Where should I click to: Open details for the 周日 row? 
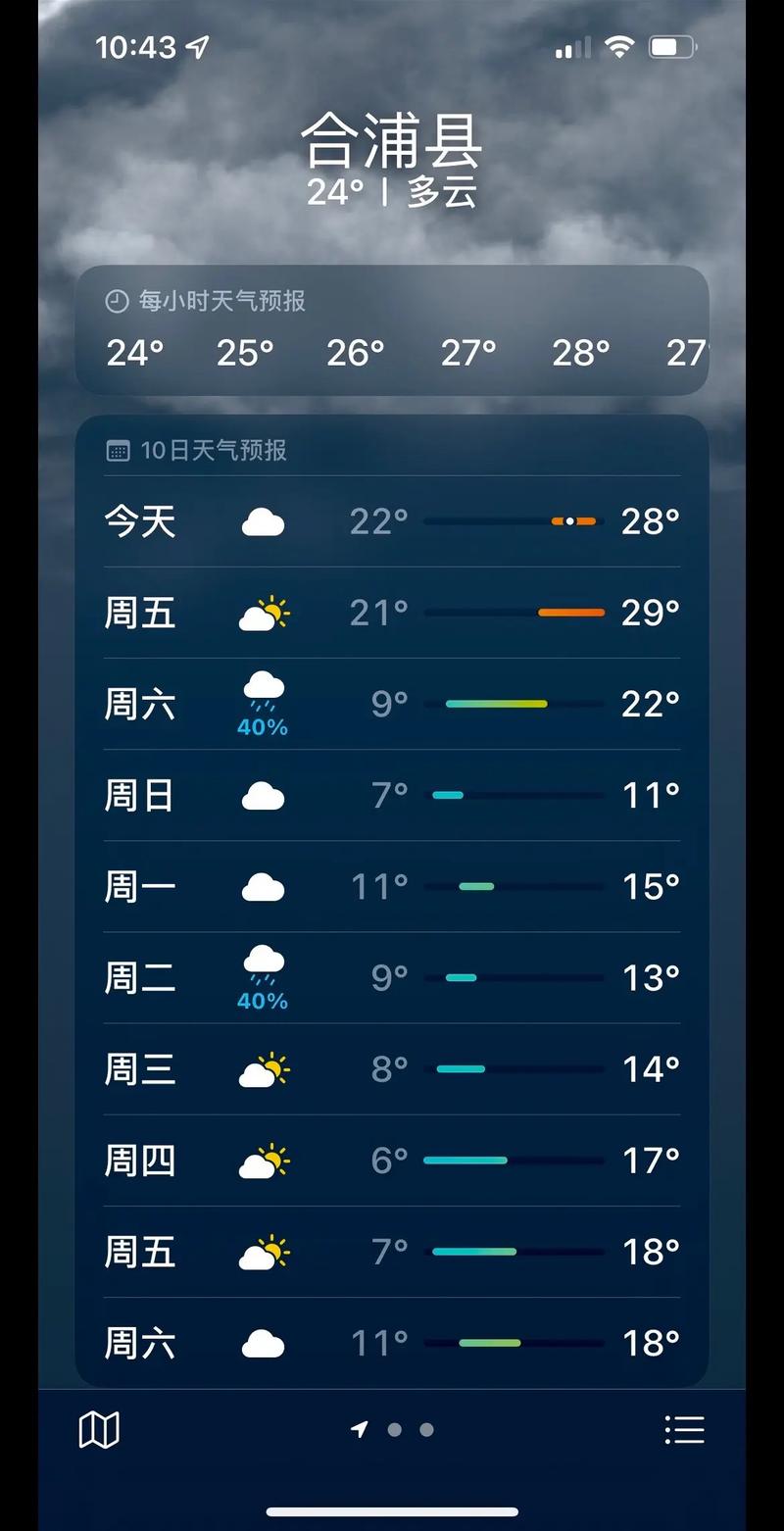pos(392,795)
